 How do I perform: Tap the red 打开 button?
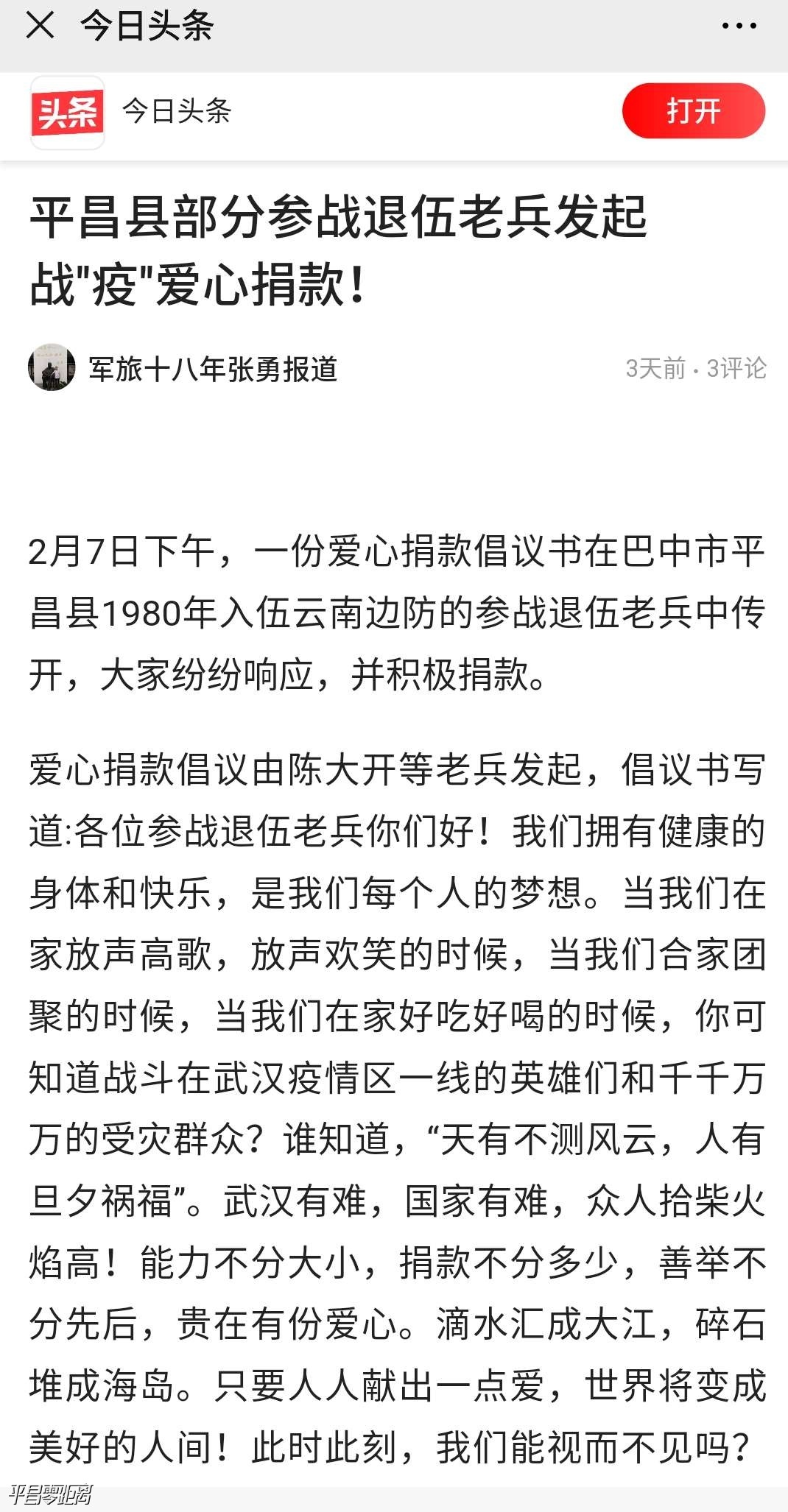[693, 111]
